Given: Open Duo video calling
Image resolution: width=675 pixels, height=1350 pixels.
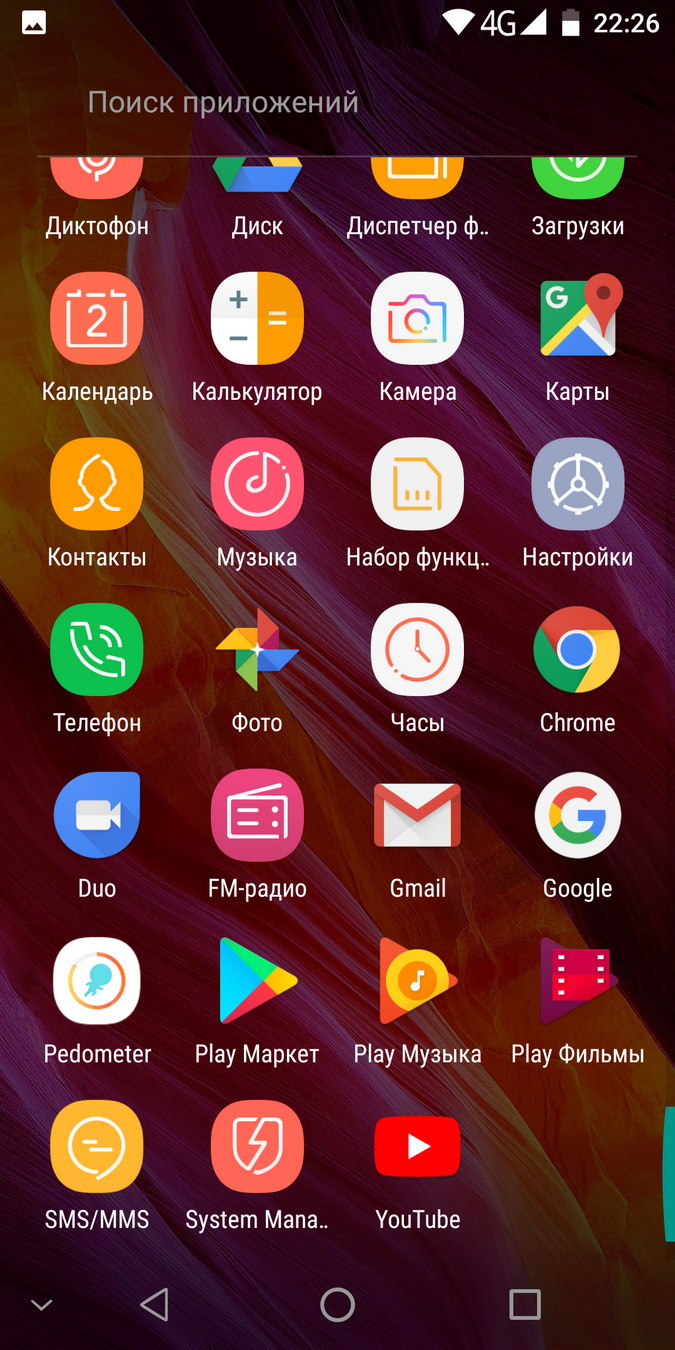Looking at the screenshot, I should 97,816.
